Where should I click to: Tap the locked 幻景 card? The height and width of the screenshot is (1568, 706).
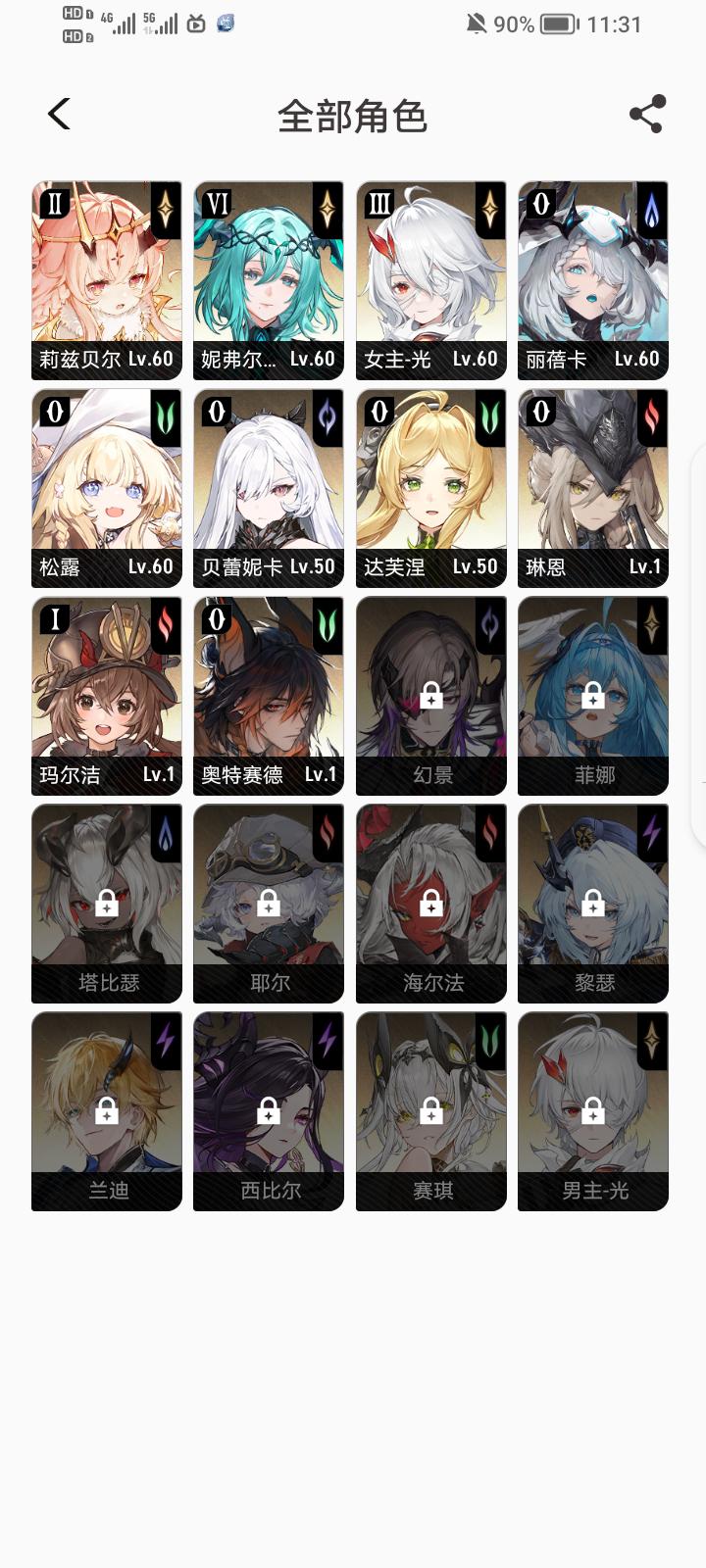431,696
